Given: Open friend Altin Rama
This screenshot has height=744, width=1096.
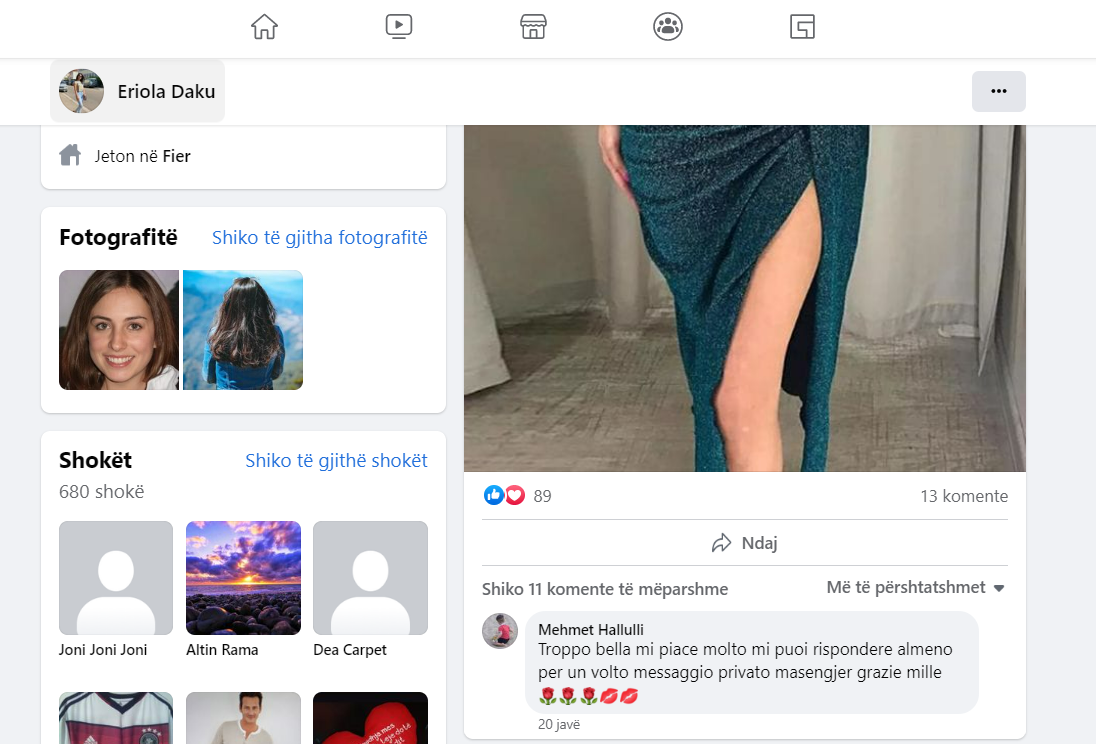Looking at the screenshot, I should pos(243,578).
